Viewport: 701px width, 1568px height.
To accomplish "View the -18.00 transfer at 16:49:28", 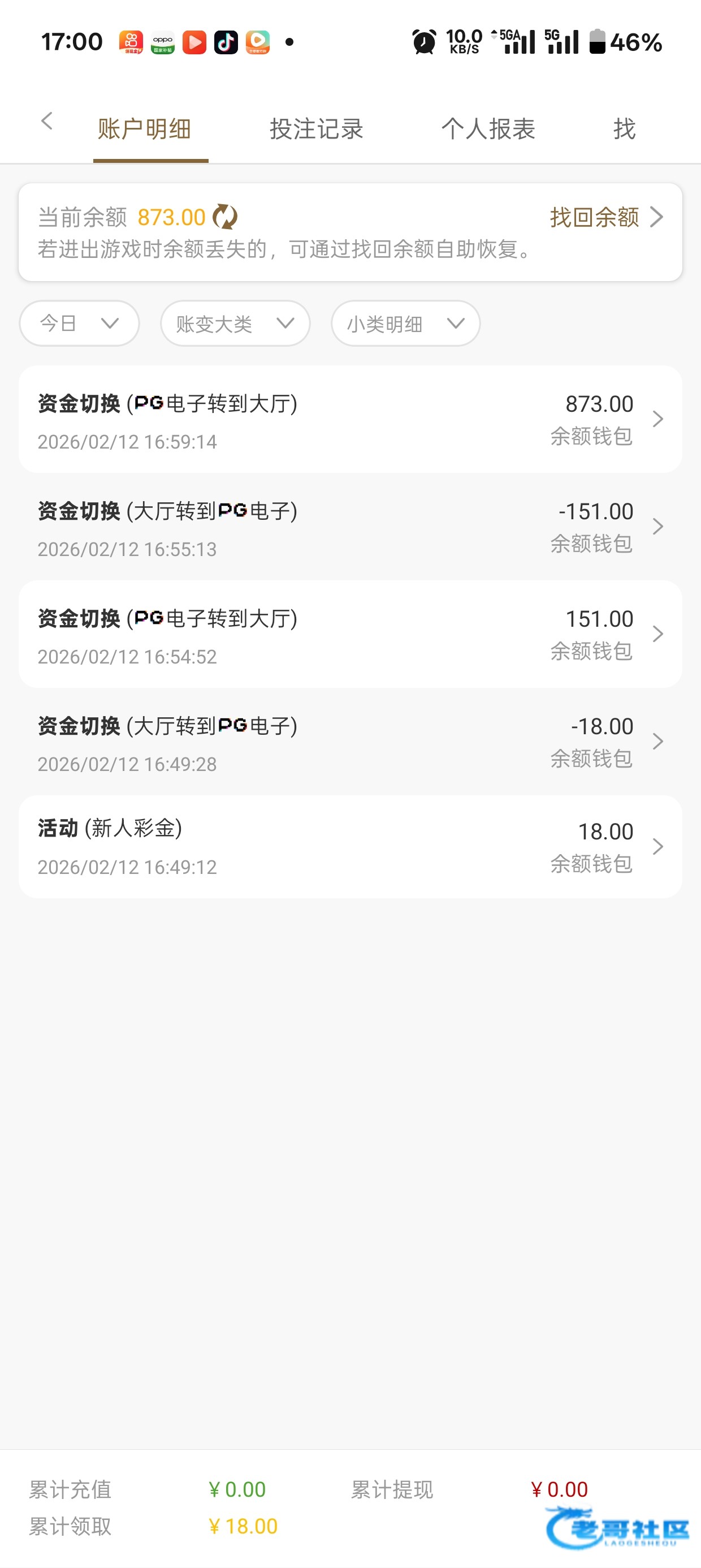I will tap(350, 742).
